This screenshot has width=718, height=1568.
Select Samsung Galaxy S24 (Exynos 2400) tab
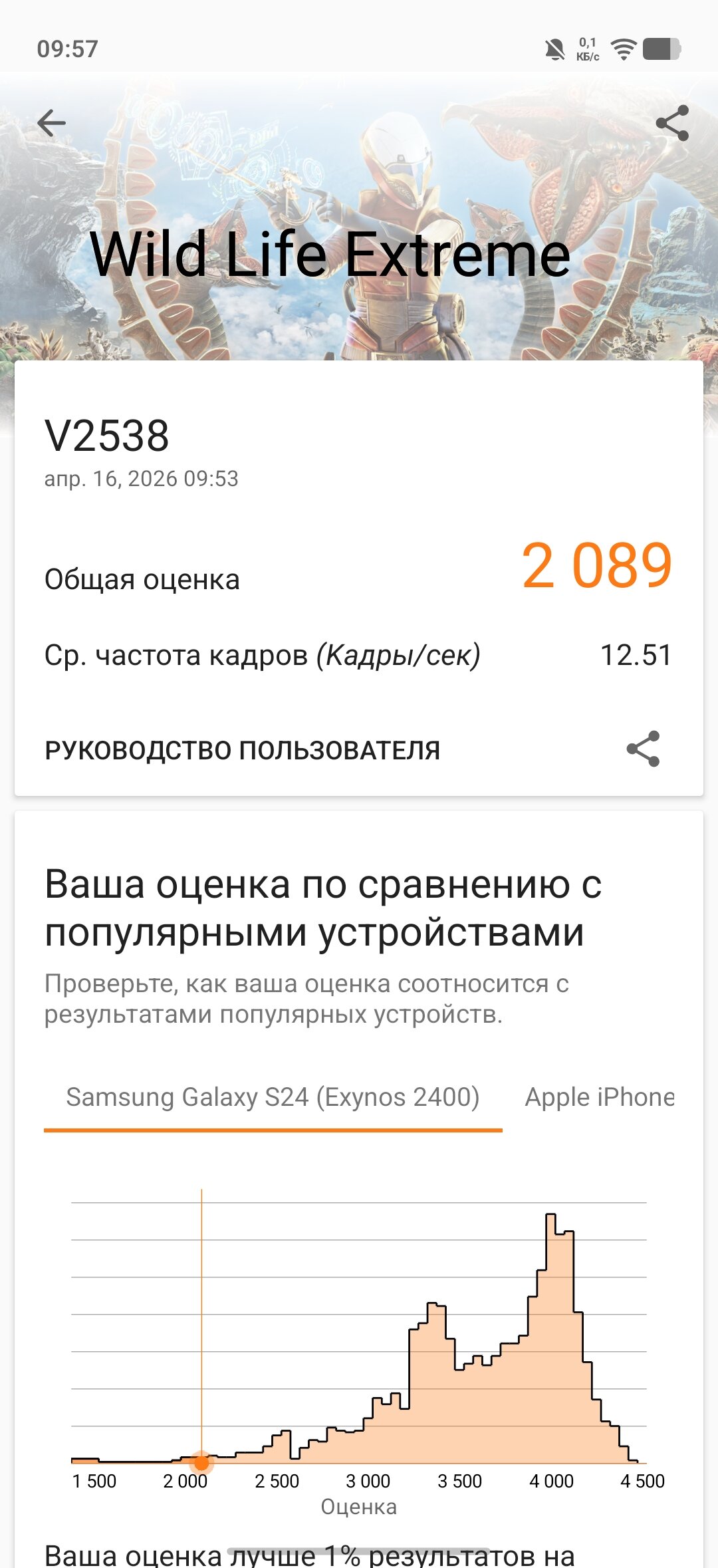(x=273, y=1097)
